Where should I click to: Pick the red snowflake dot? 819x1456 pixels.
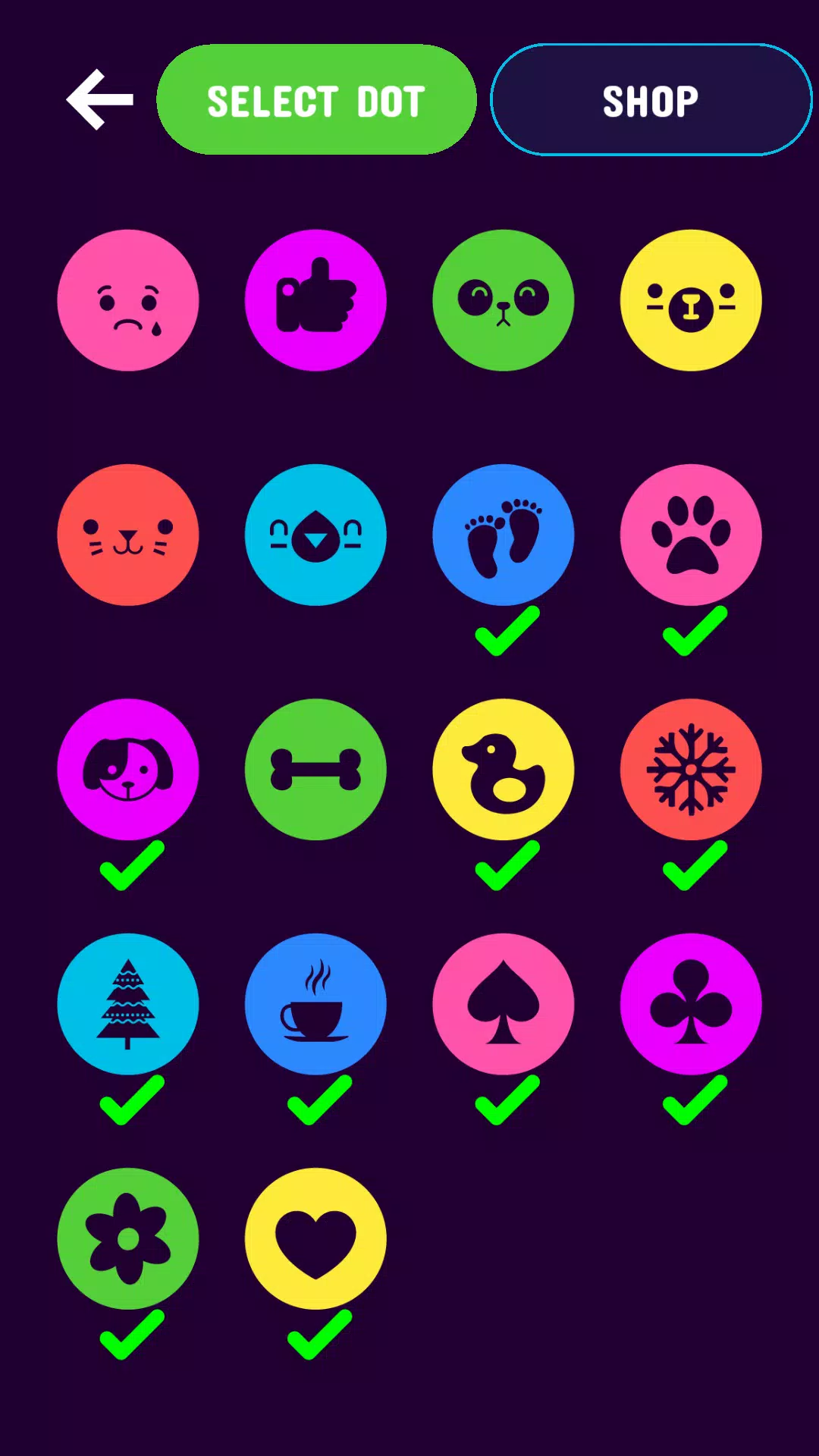(x=691, y=769)
